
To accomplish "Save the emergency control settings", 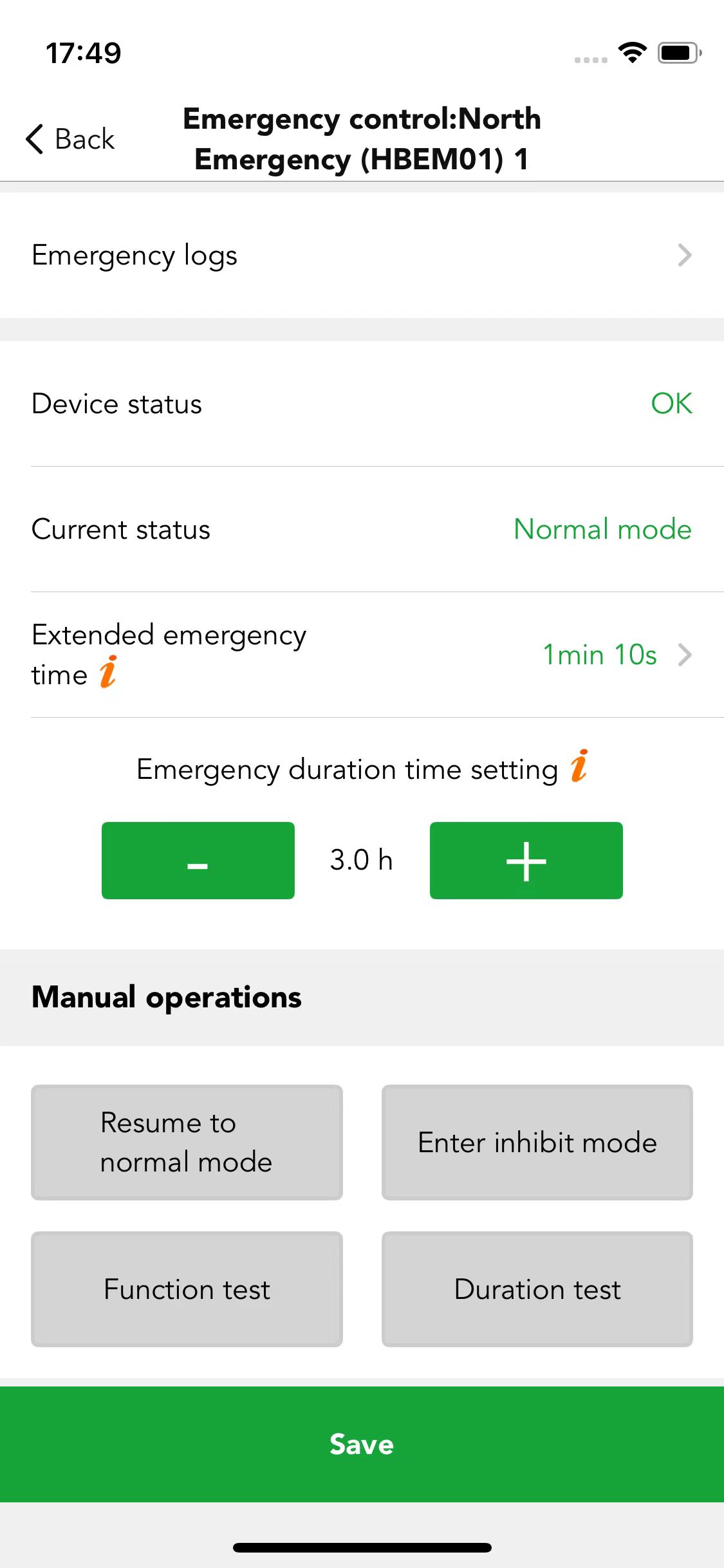I will point(362,1444).
